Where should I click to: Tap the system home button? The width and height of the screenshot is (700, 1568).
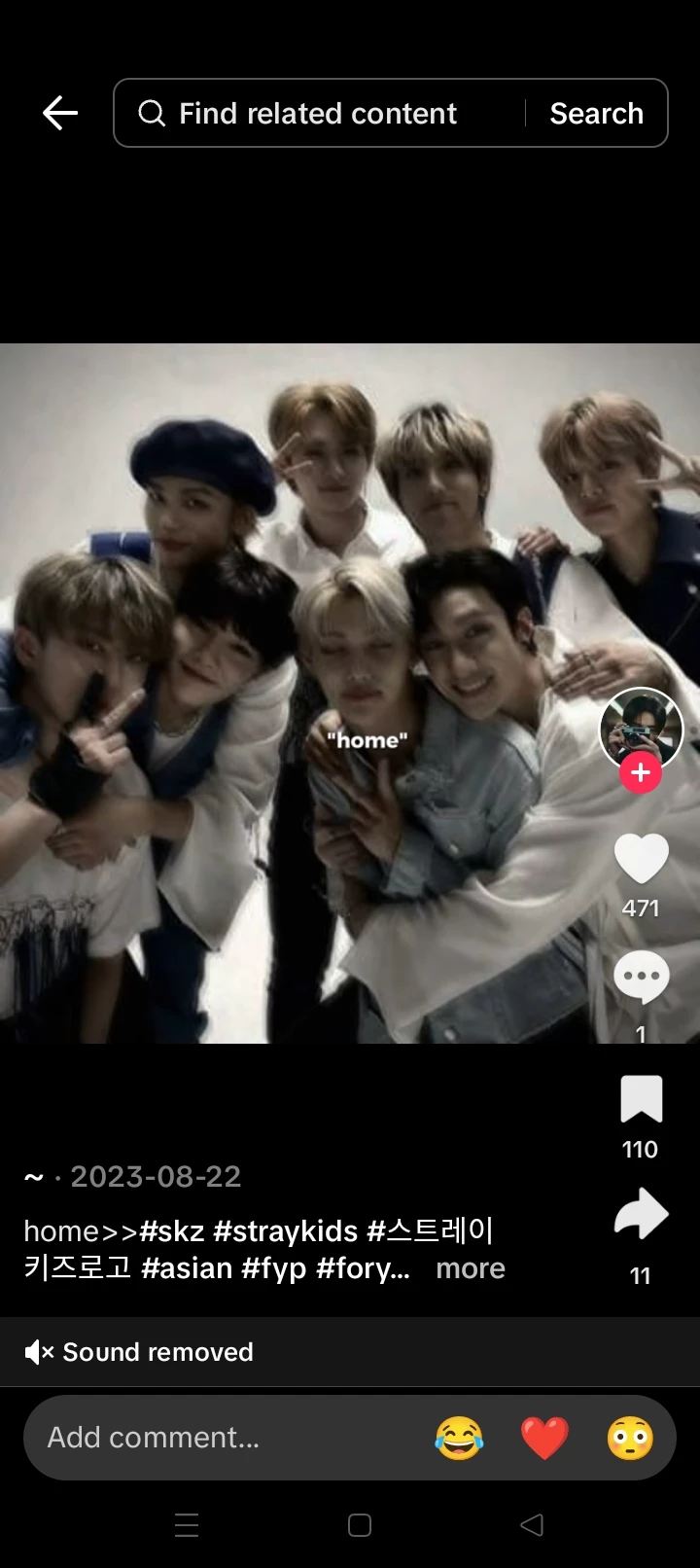click(x=360, y=1525)
